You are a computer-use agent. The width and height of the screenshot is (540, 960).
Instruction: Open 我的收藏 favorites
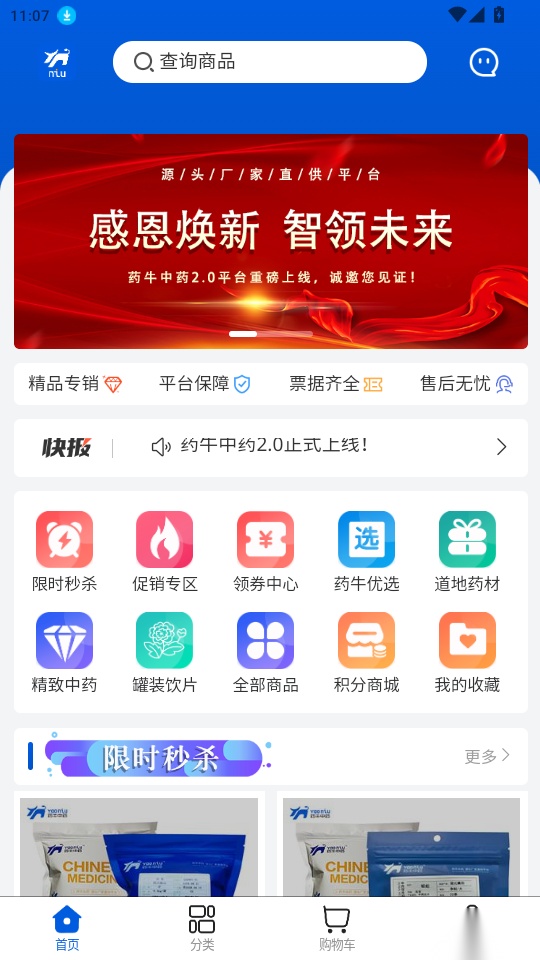467,653
